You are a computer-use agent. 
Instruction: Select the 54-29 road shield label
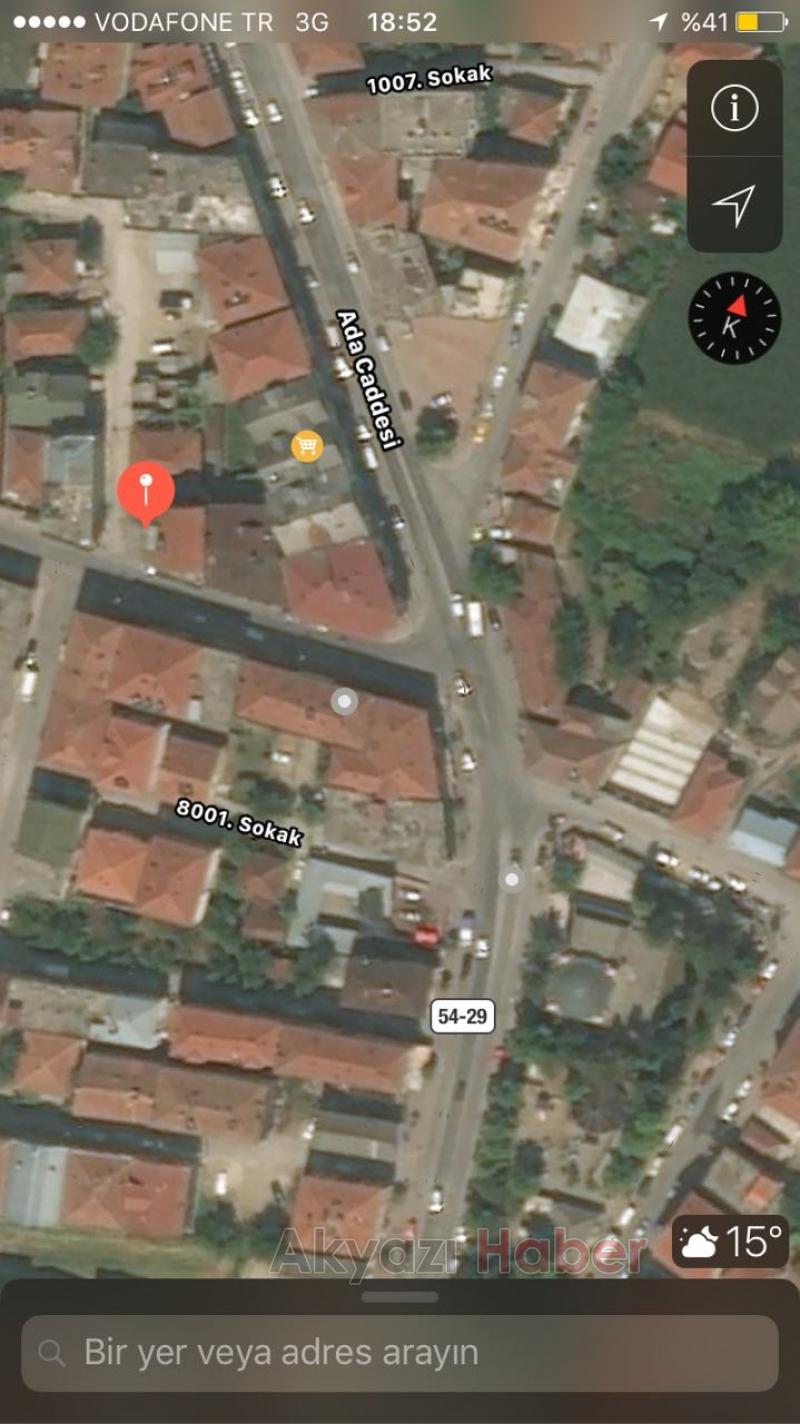[x=464, y=1016]
